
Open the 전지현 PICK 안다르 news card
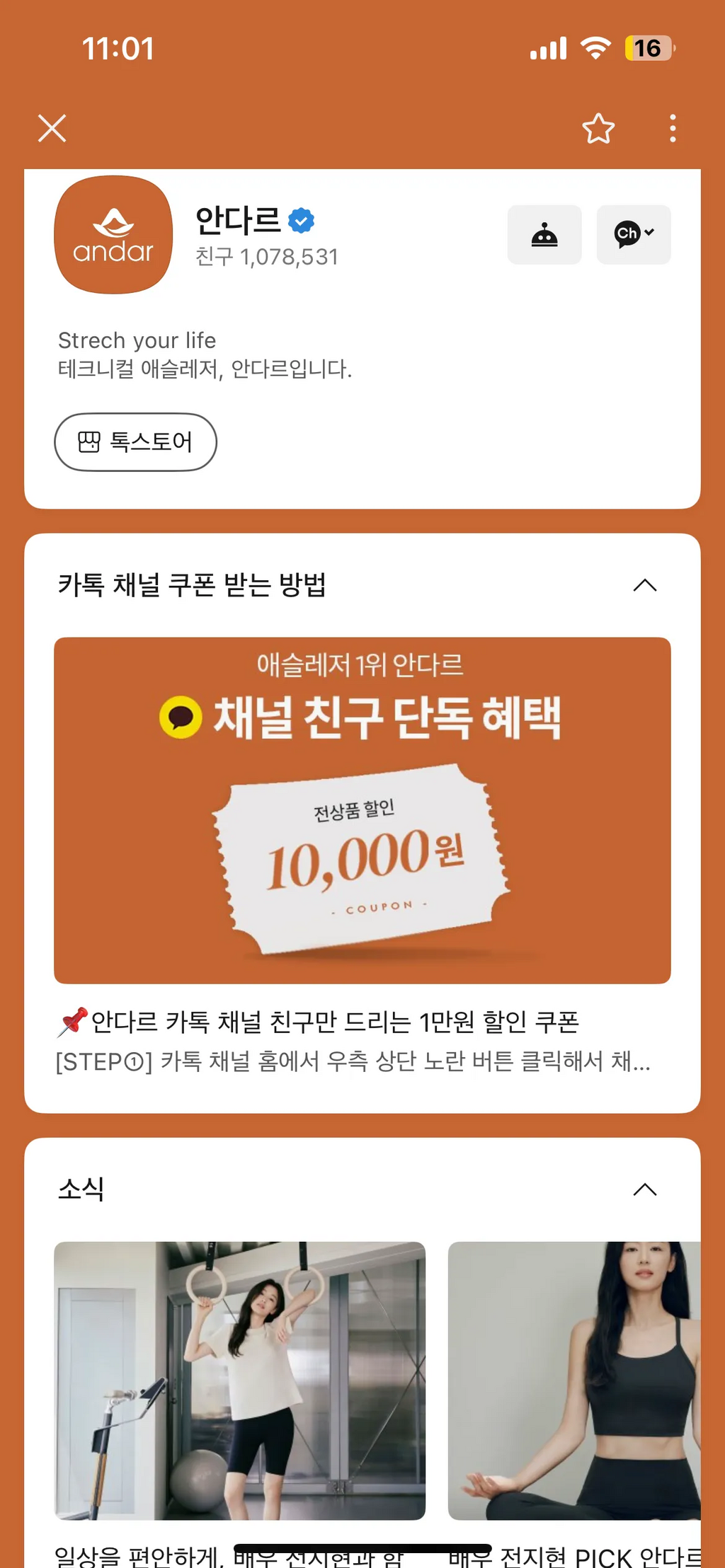[x=573, y=1380]
